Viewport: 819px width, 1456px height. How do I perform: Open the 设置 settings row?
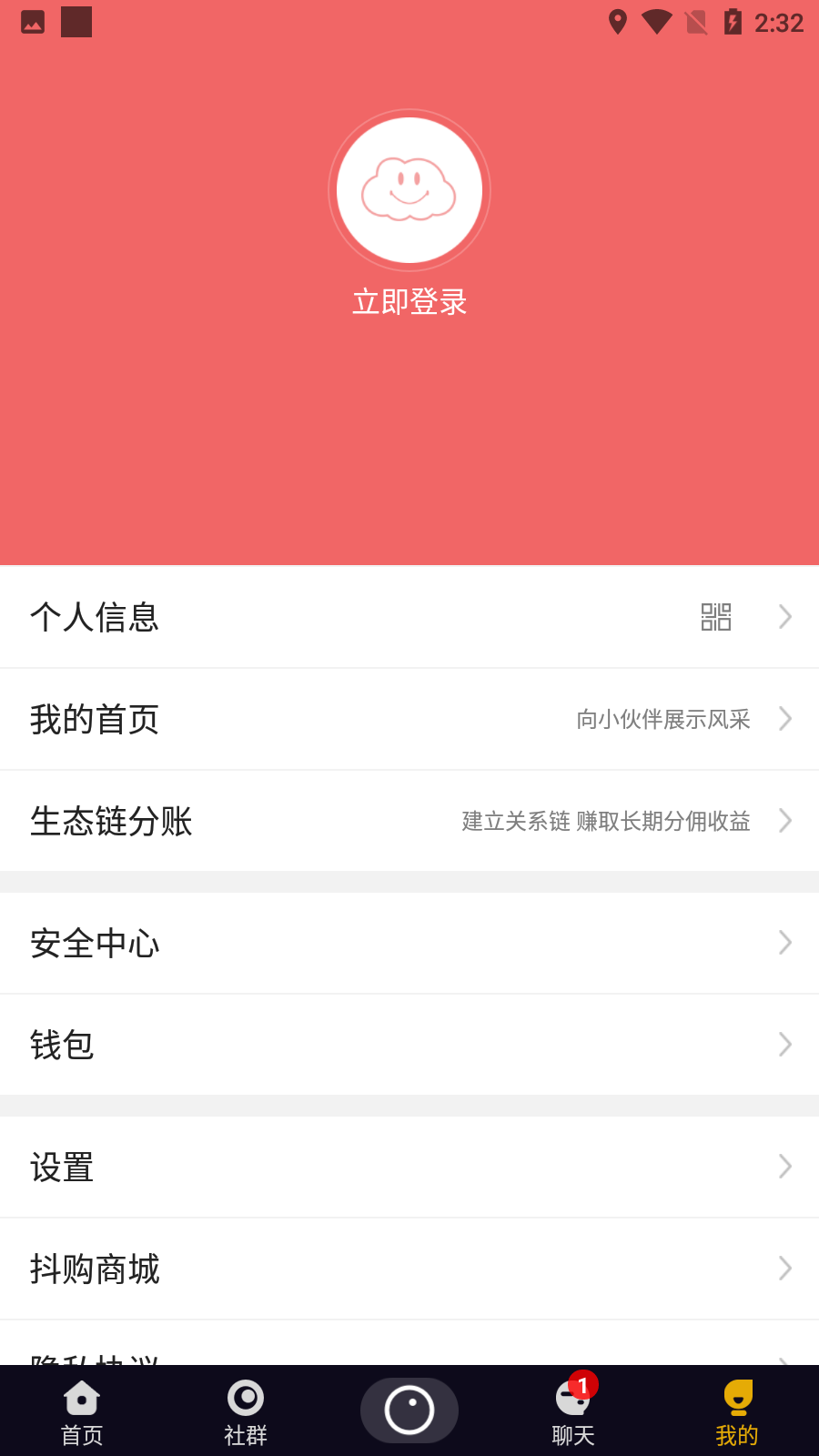(409, 1167)
